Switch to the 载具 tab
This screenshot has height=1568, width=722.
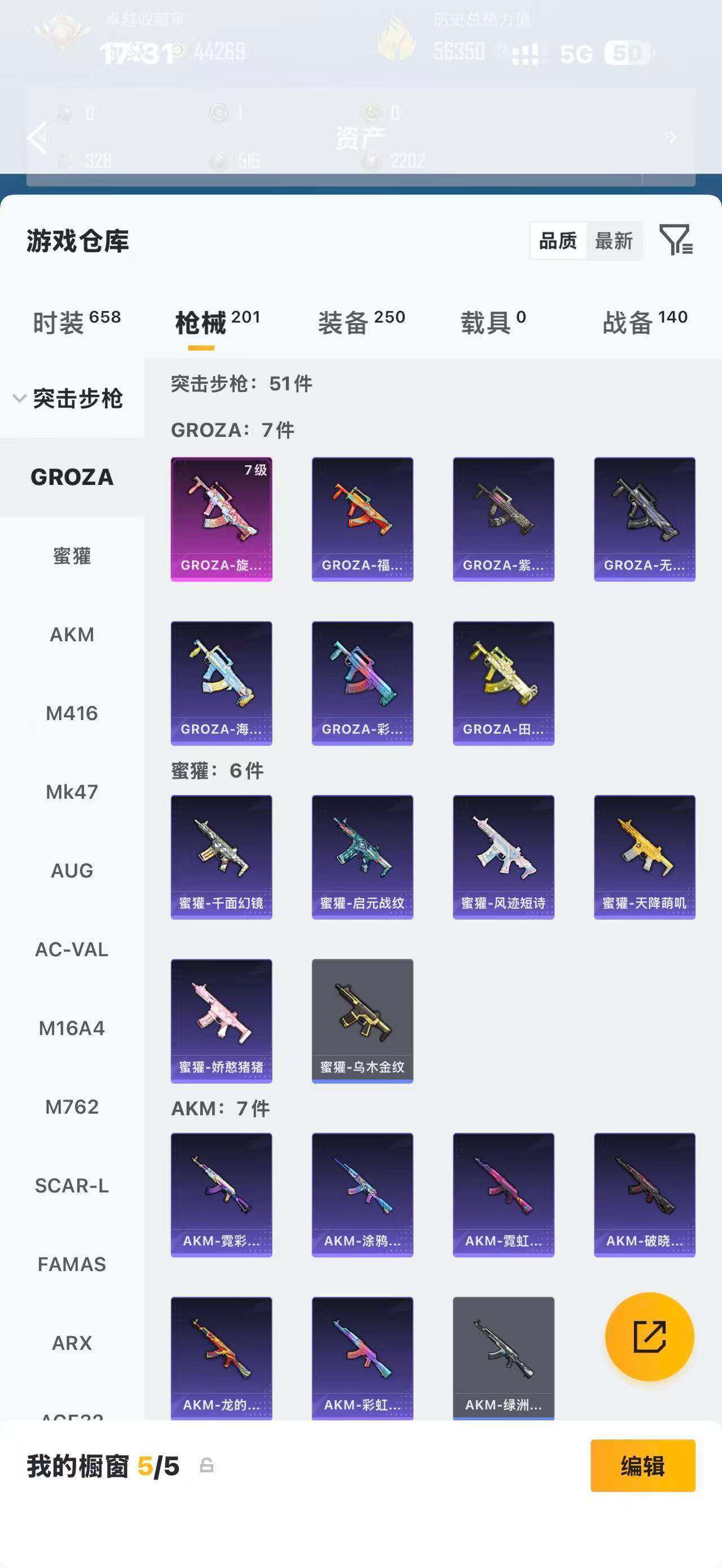(x=493, y=321)
